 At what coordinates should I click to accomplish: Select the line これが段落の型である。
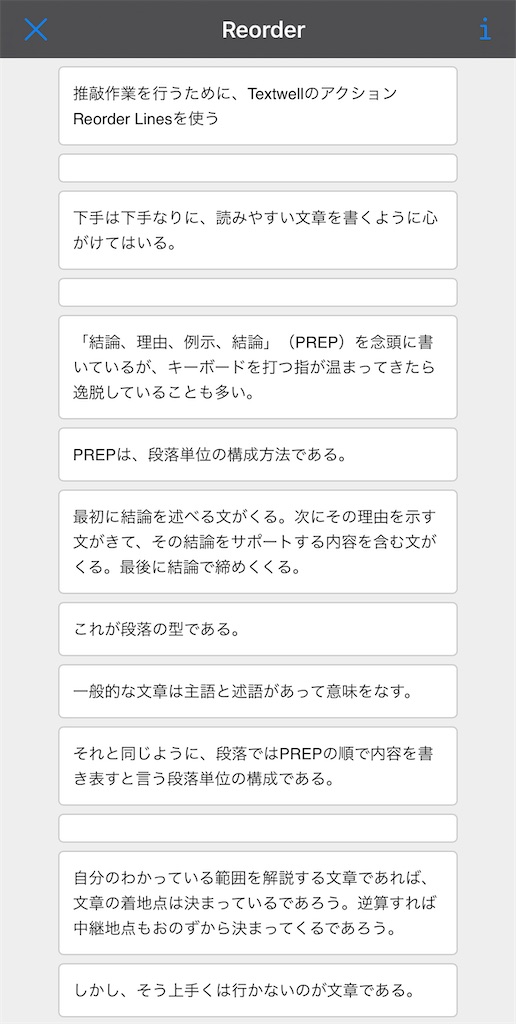[258, 629]
